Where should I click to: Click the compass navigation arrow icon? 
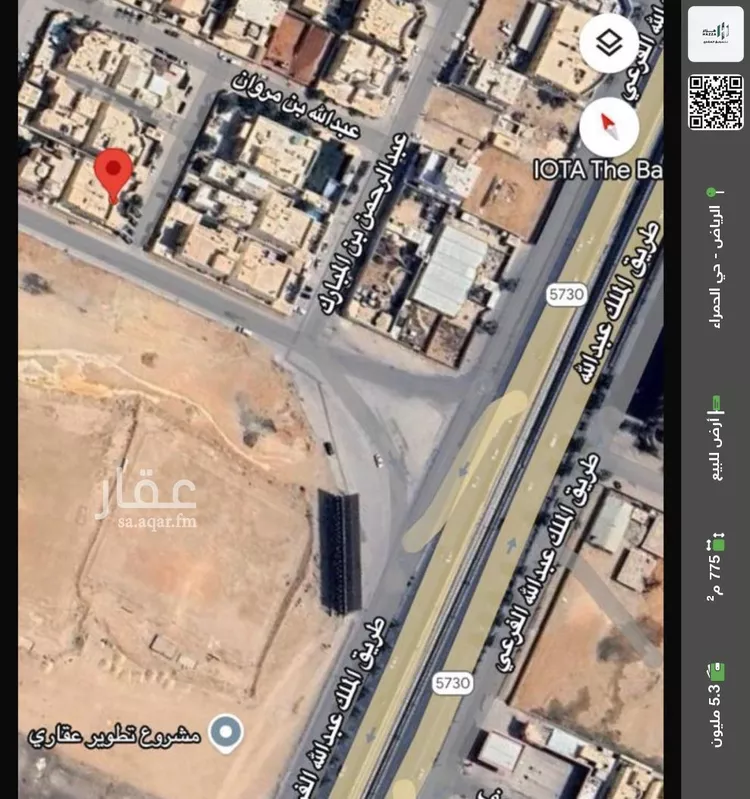[x=607, y=128]
